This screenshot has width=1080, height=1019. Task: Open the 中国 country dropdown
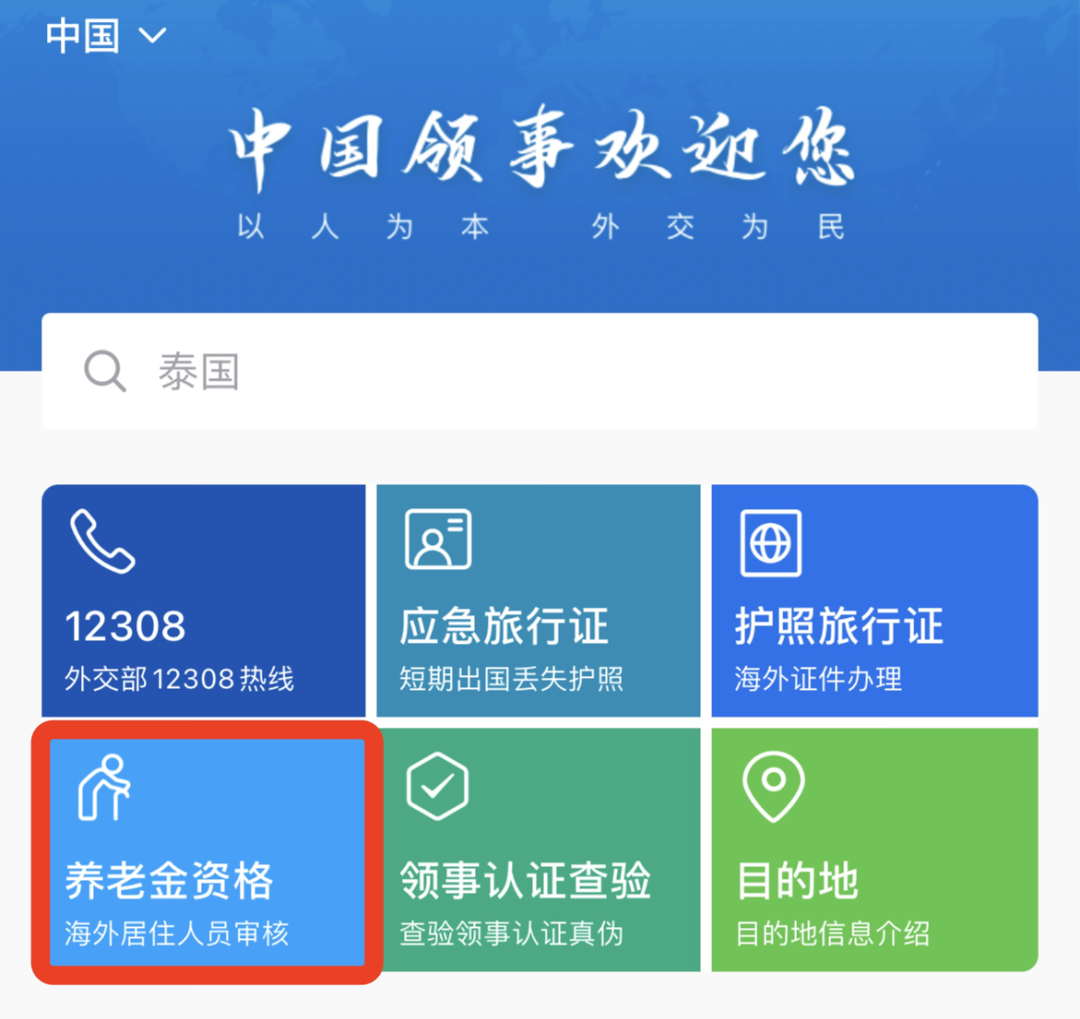105,37
